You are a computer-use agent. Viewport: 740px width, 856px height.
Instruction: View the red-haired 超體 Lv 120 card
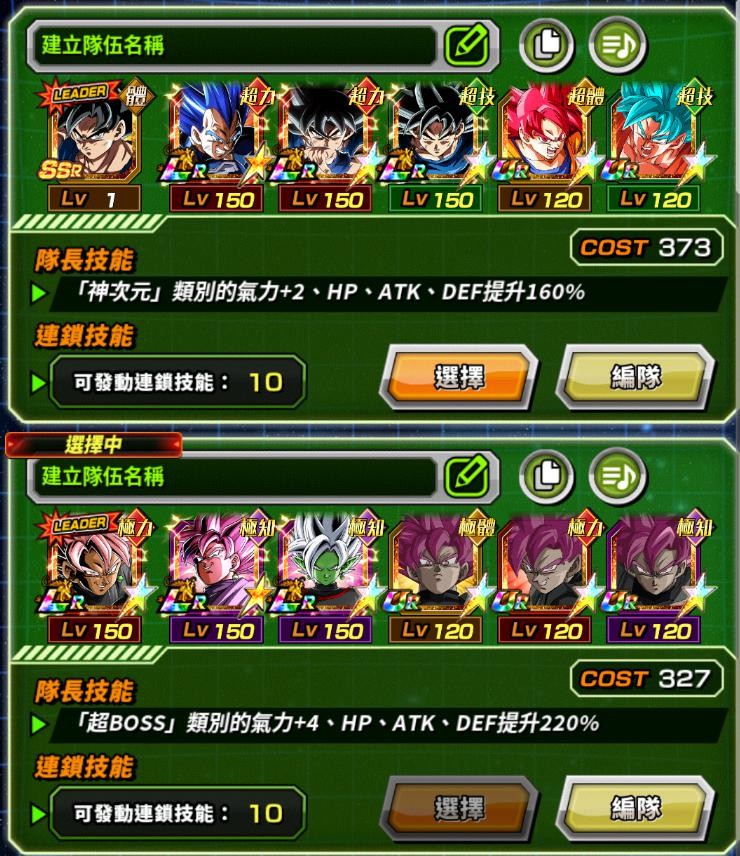544,147
